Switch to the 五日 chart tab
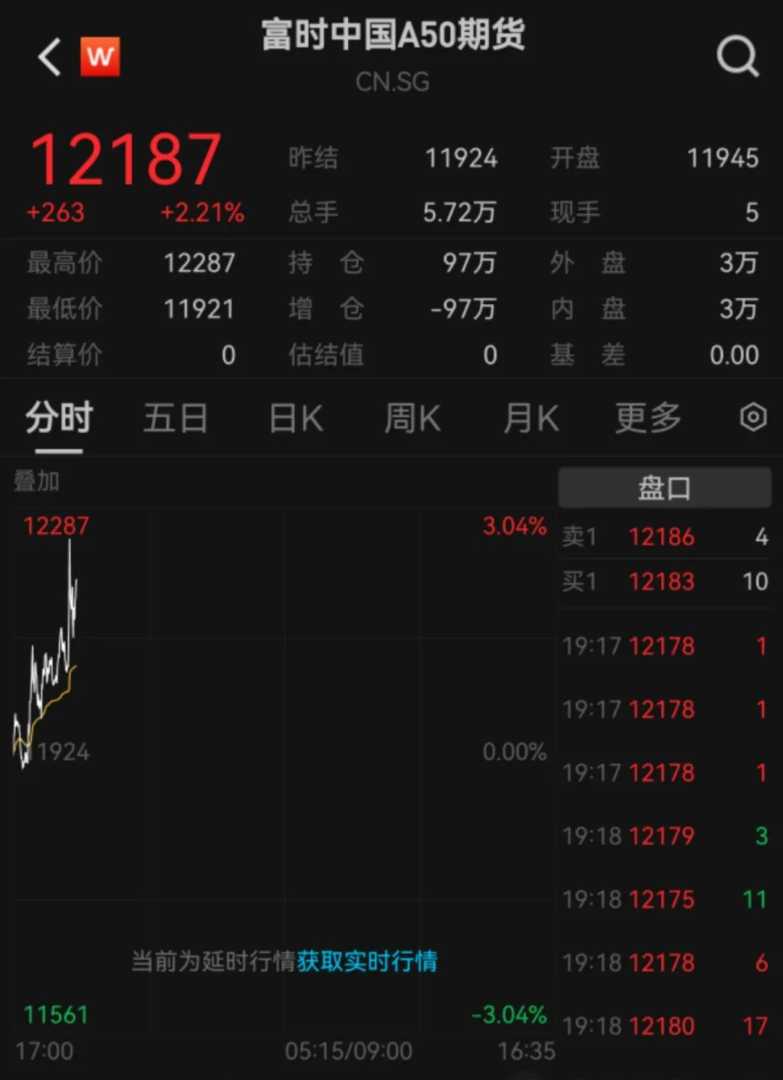This screenshot has width=783, height=1080. [x=175, y=418]
